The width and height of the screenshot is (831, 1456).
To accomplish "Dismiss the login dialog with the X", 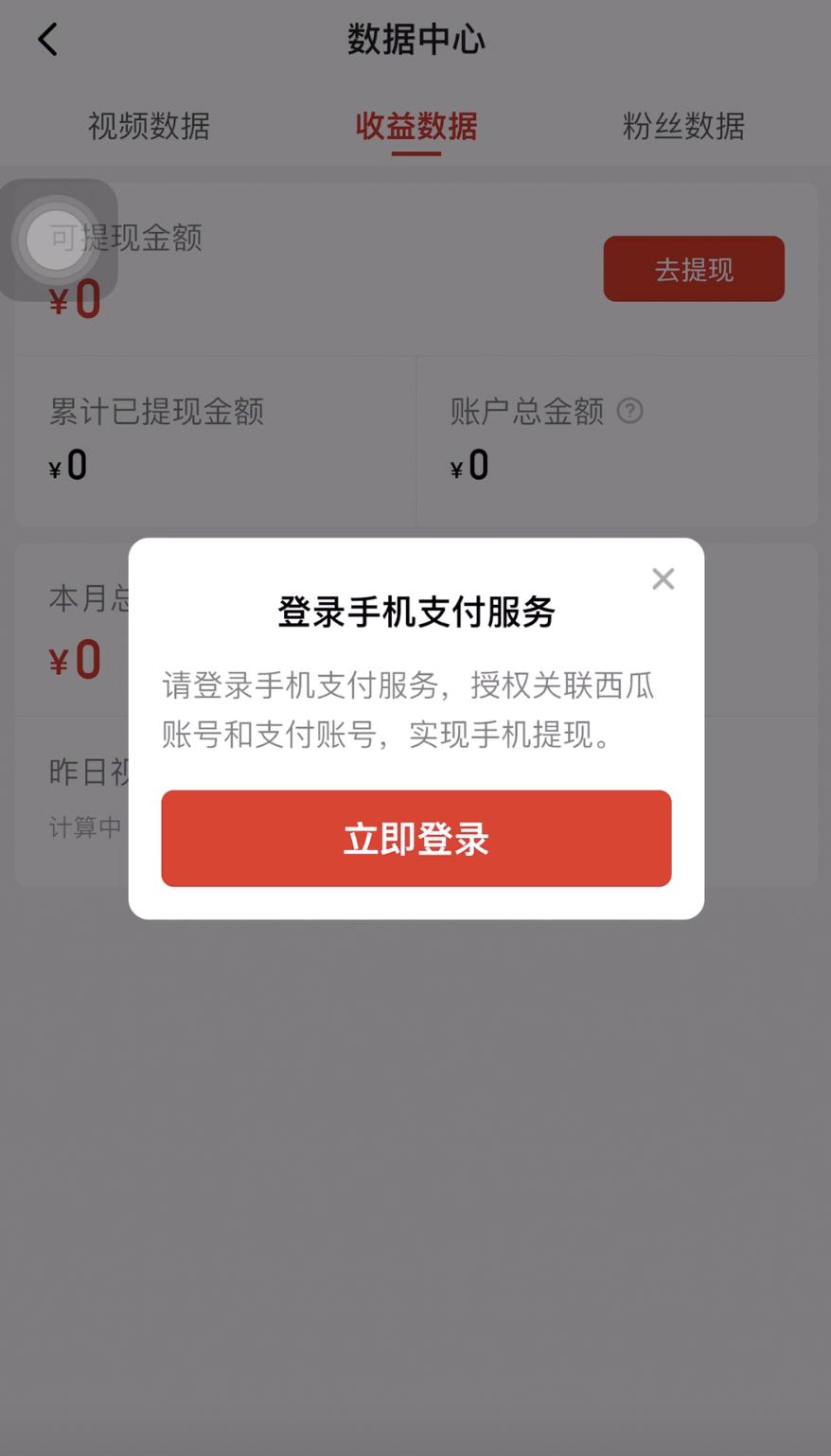I will (663, 578).
